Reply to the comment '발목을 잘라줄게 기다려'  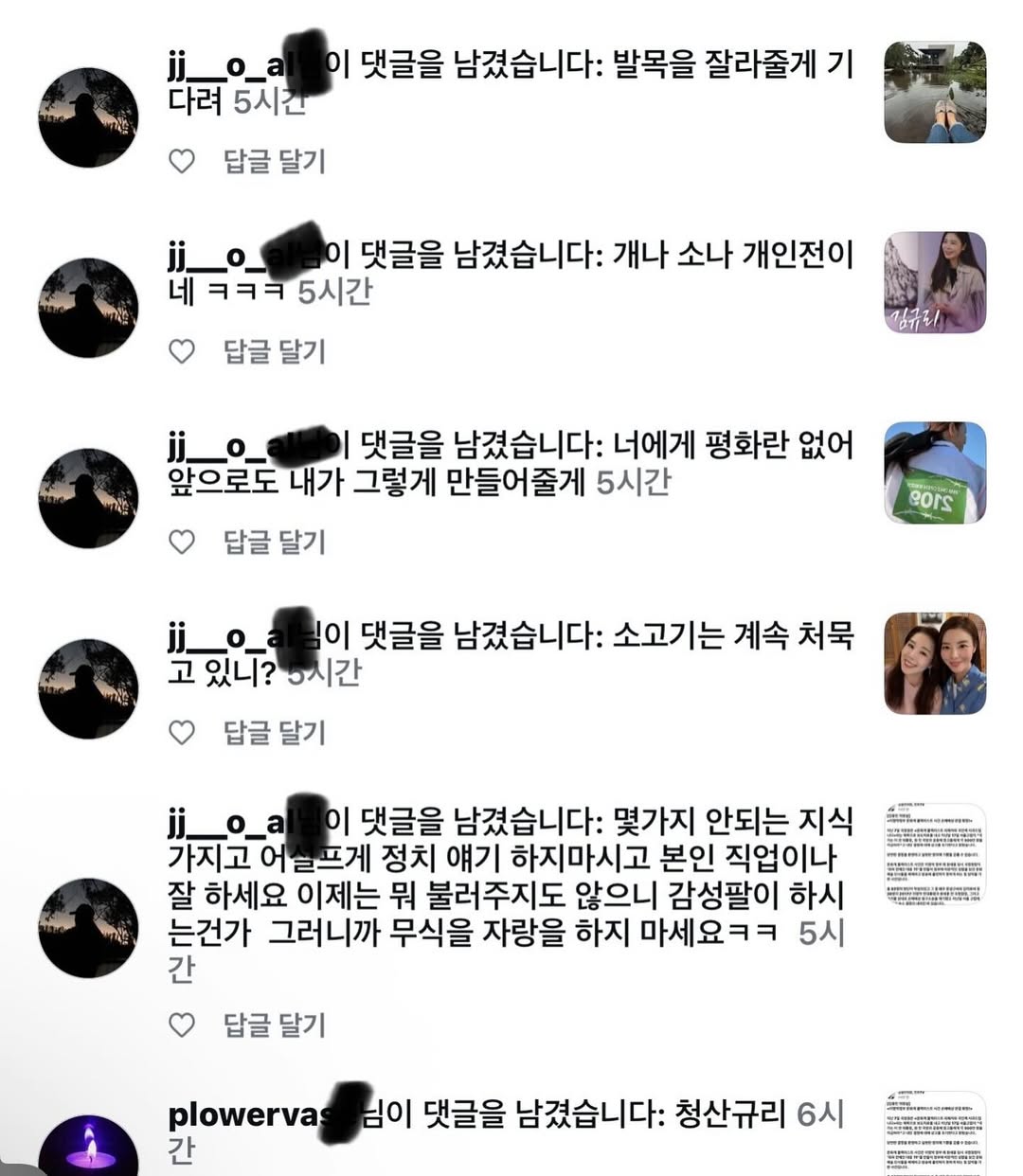[x=275, y=161]
